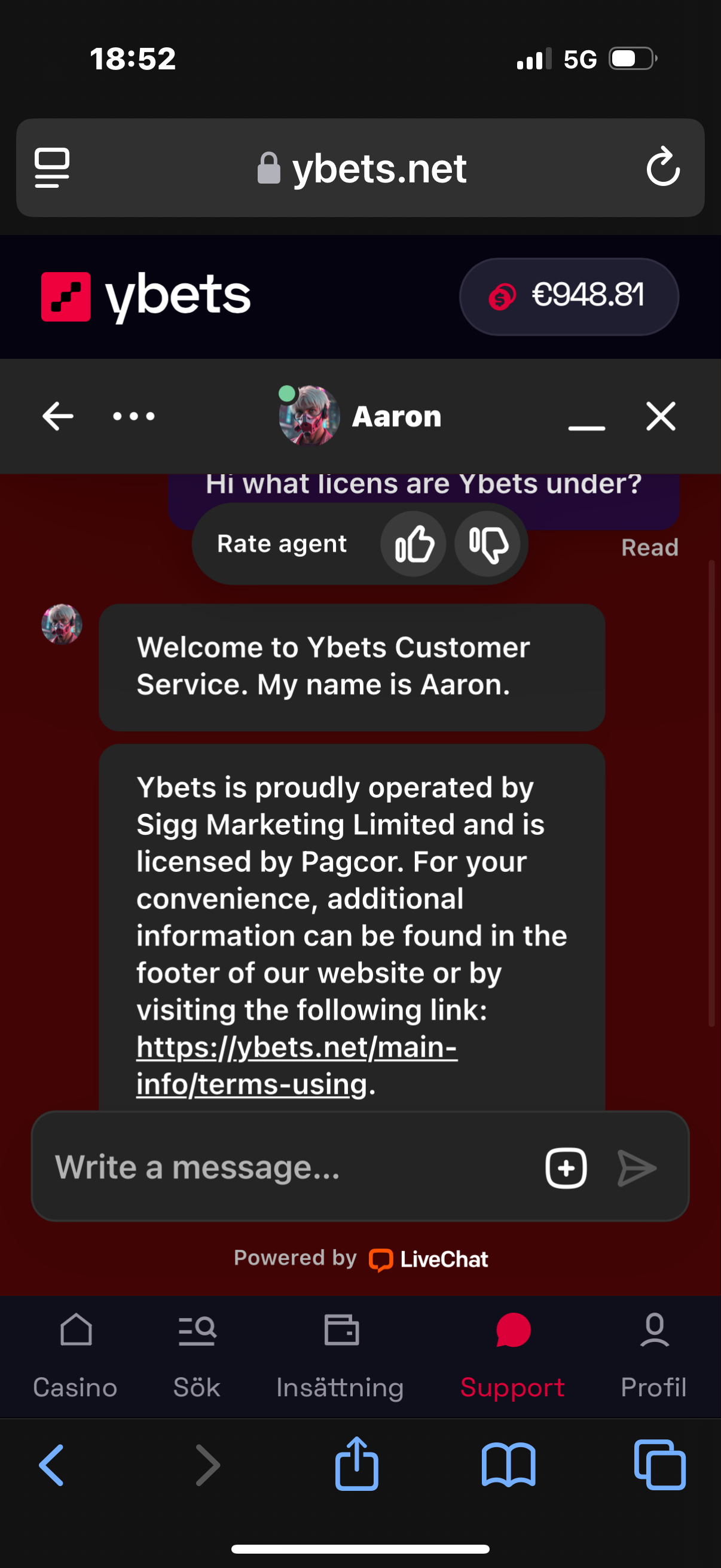Screen dimensions: 721x1568
Task: Open the €948.81 balance wallet
Action: [x=569, y=297]
